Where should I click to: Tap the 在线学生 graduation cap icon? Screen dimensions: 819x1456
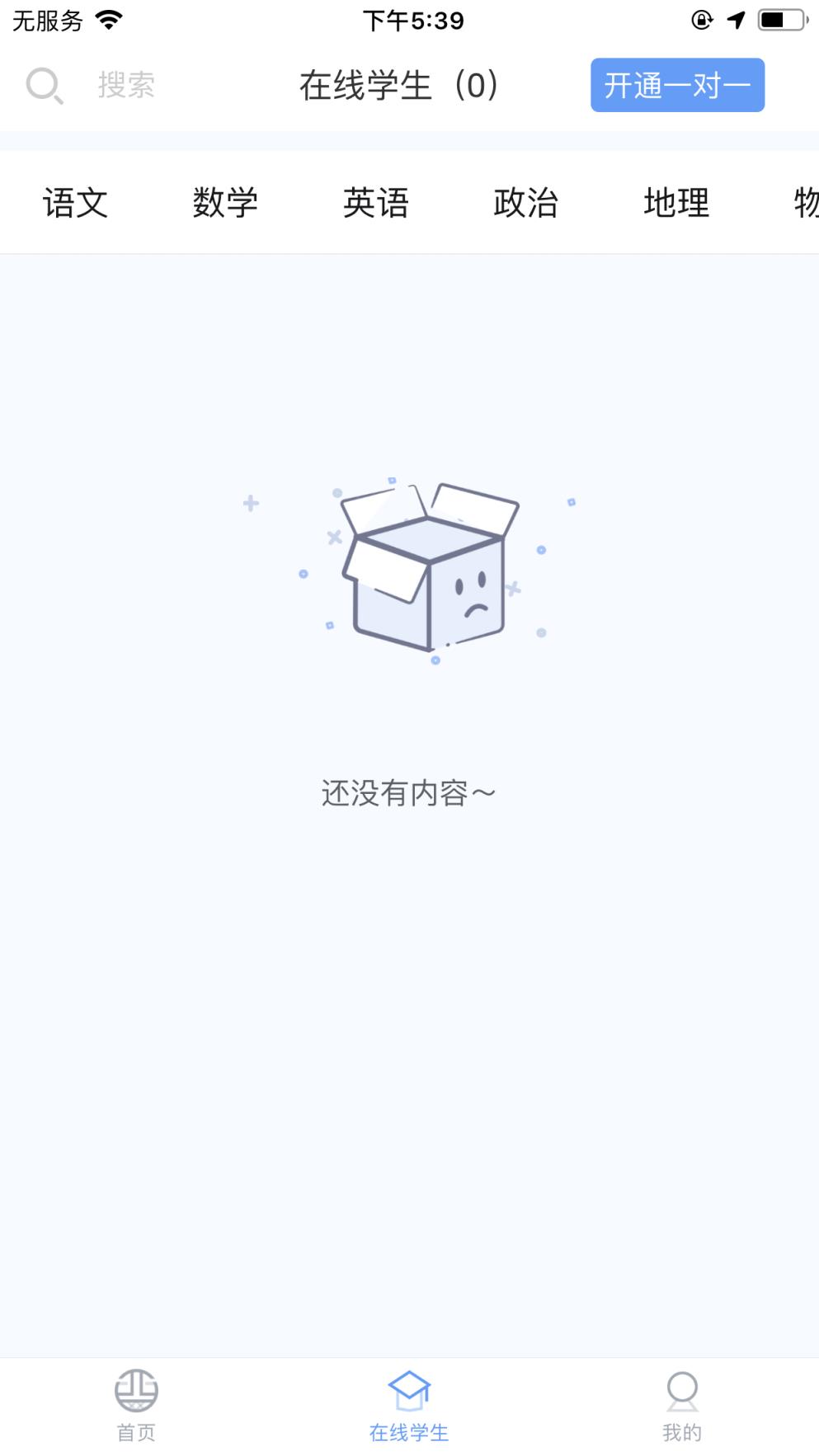click(409, 1389)
